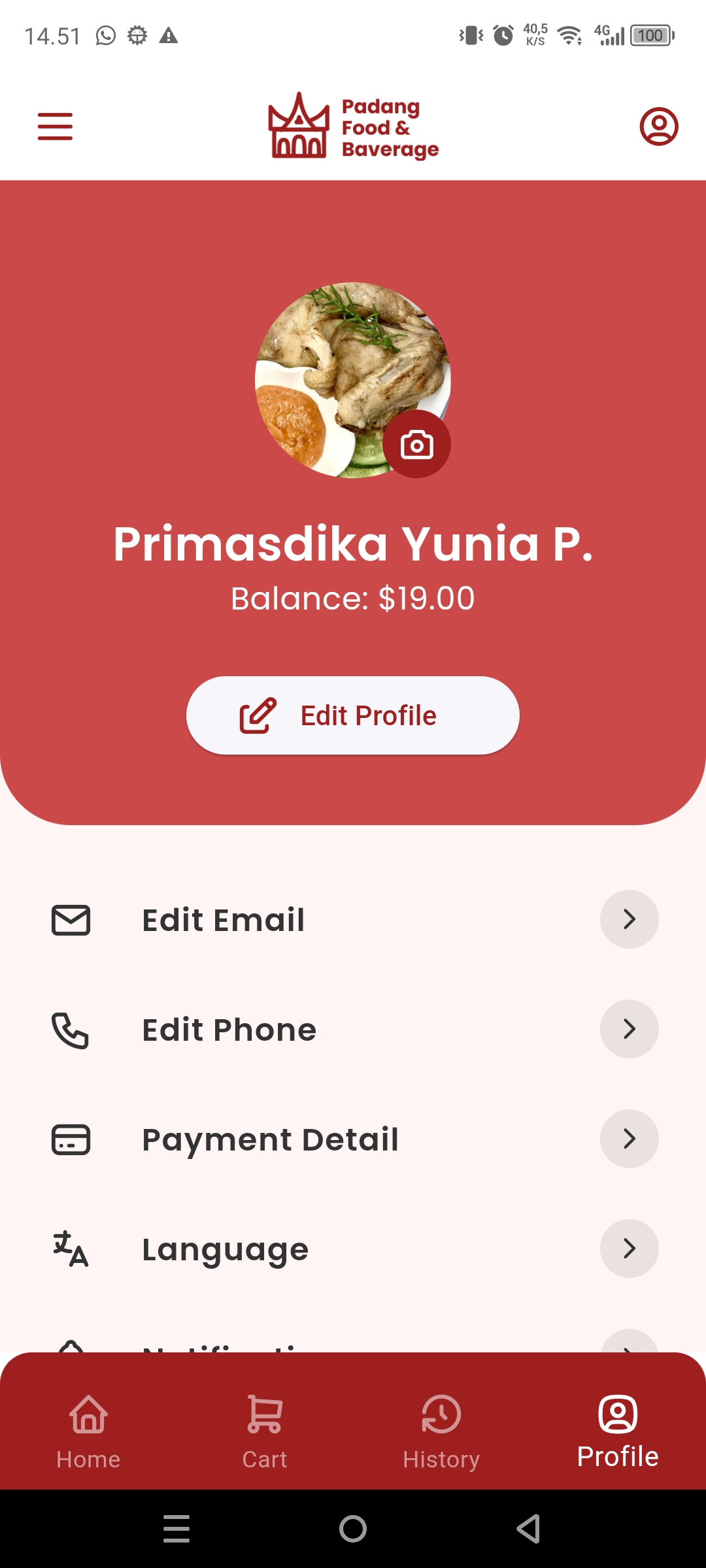Open the hamburger menu
Screen dimensions: 706x1568
tap(55, 127)
